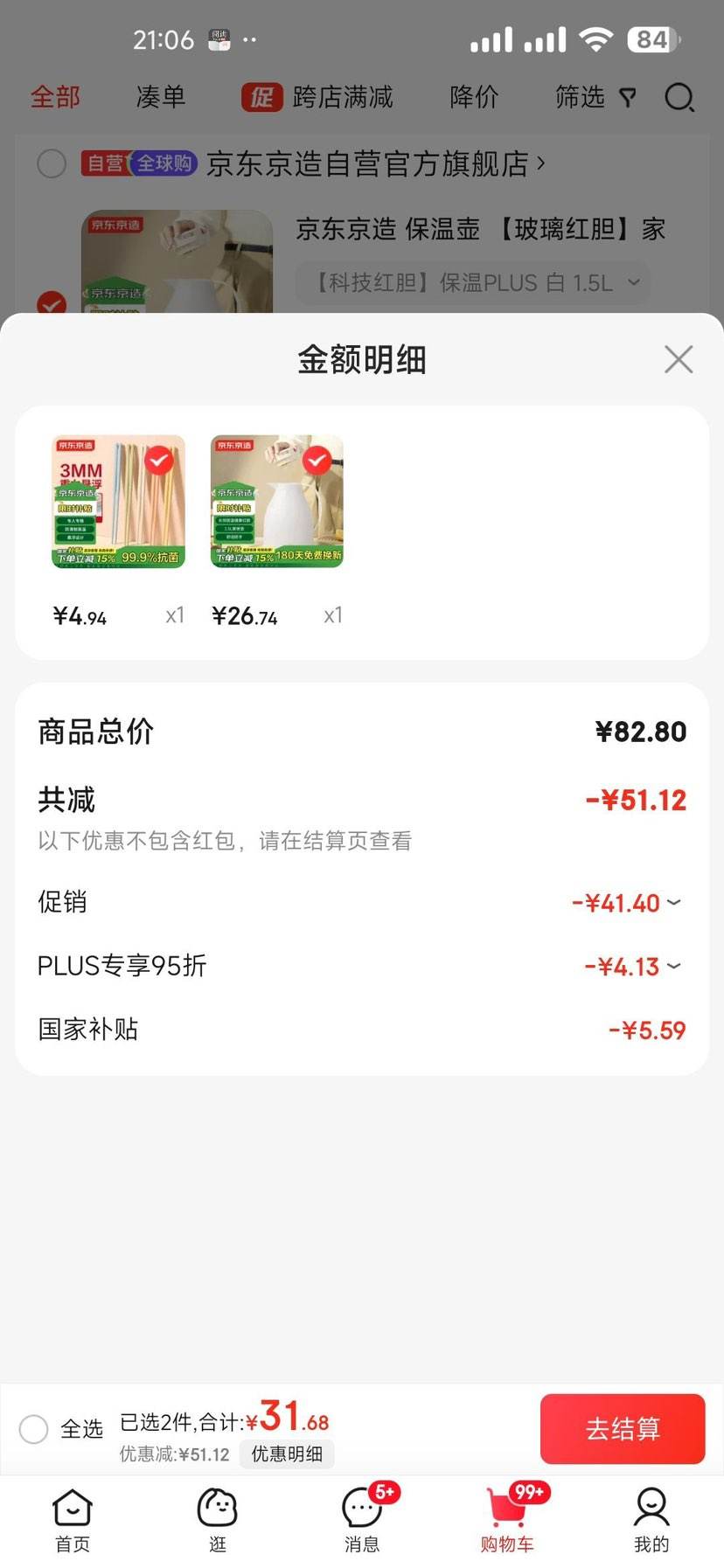Image resolution: width=724 pixels, height=1568 pixels.
Task: Click the 购物车 cart icon showing 99+
Action: pyautogui.click(x=507, y=1508)
